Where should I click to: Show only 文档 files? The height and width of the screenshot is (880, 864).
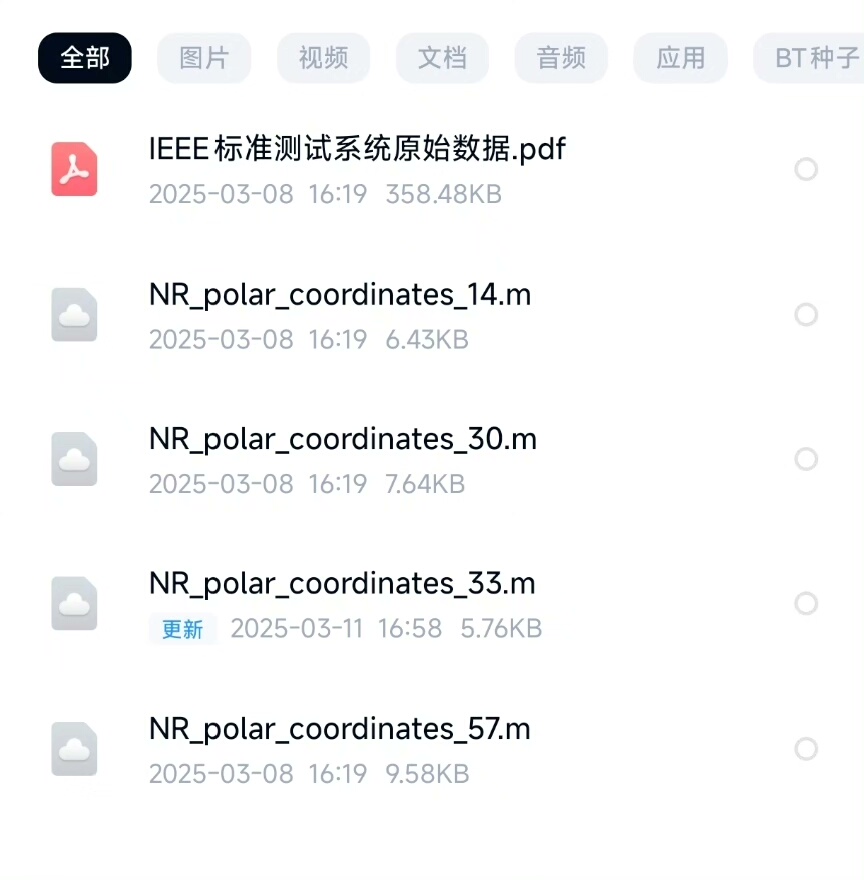[x=442, y=58]
